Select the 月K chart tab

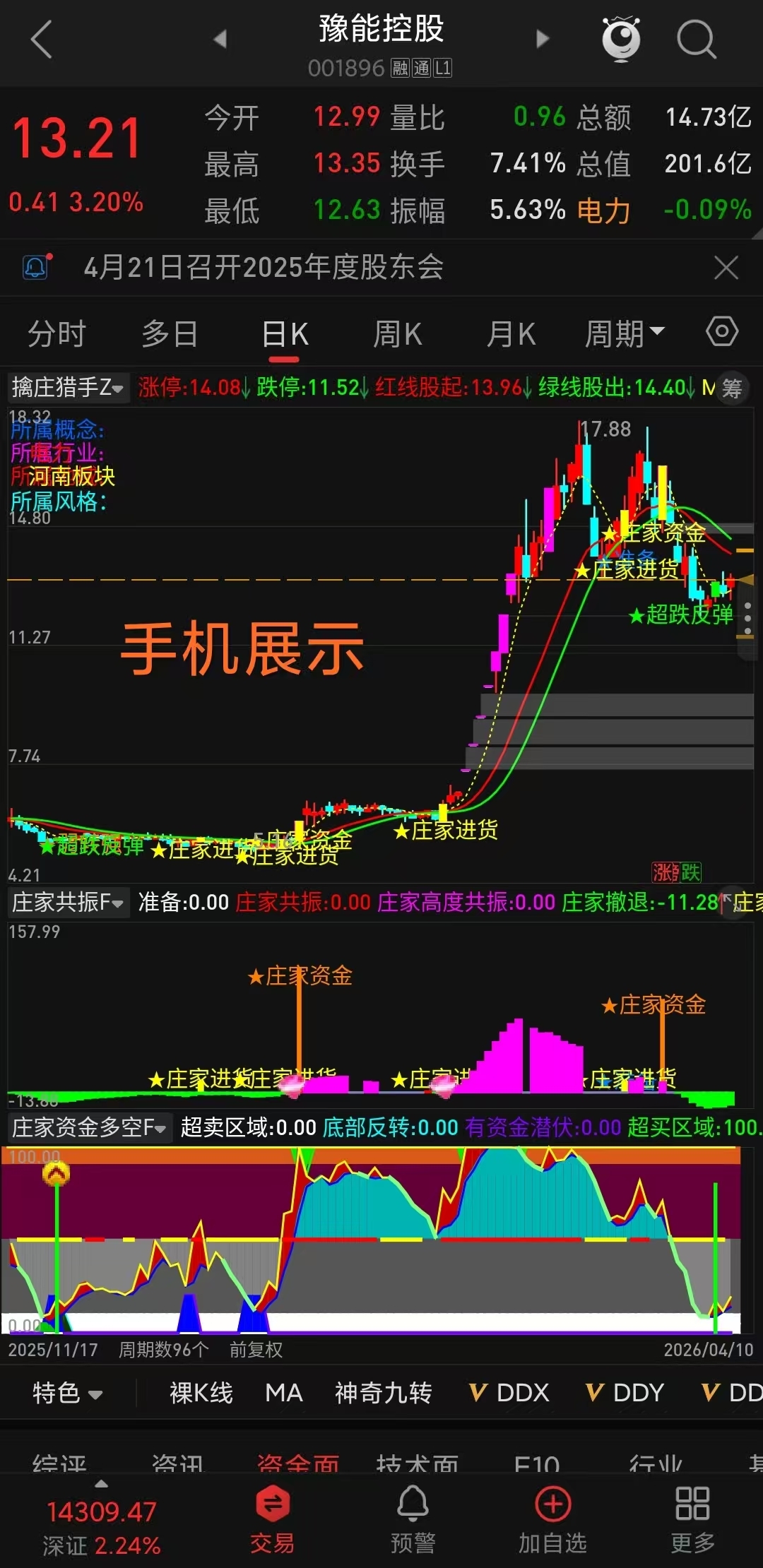click(511, 334)
